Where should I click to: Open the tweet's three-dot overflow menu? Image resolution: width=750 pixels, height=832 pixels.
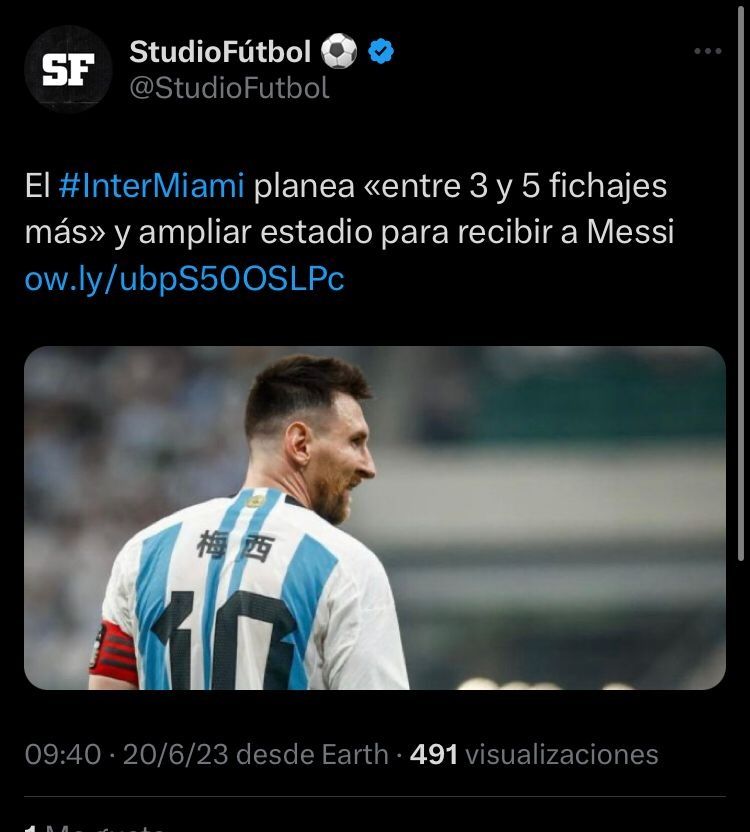point(707,52)
